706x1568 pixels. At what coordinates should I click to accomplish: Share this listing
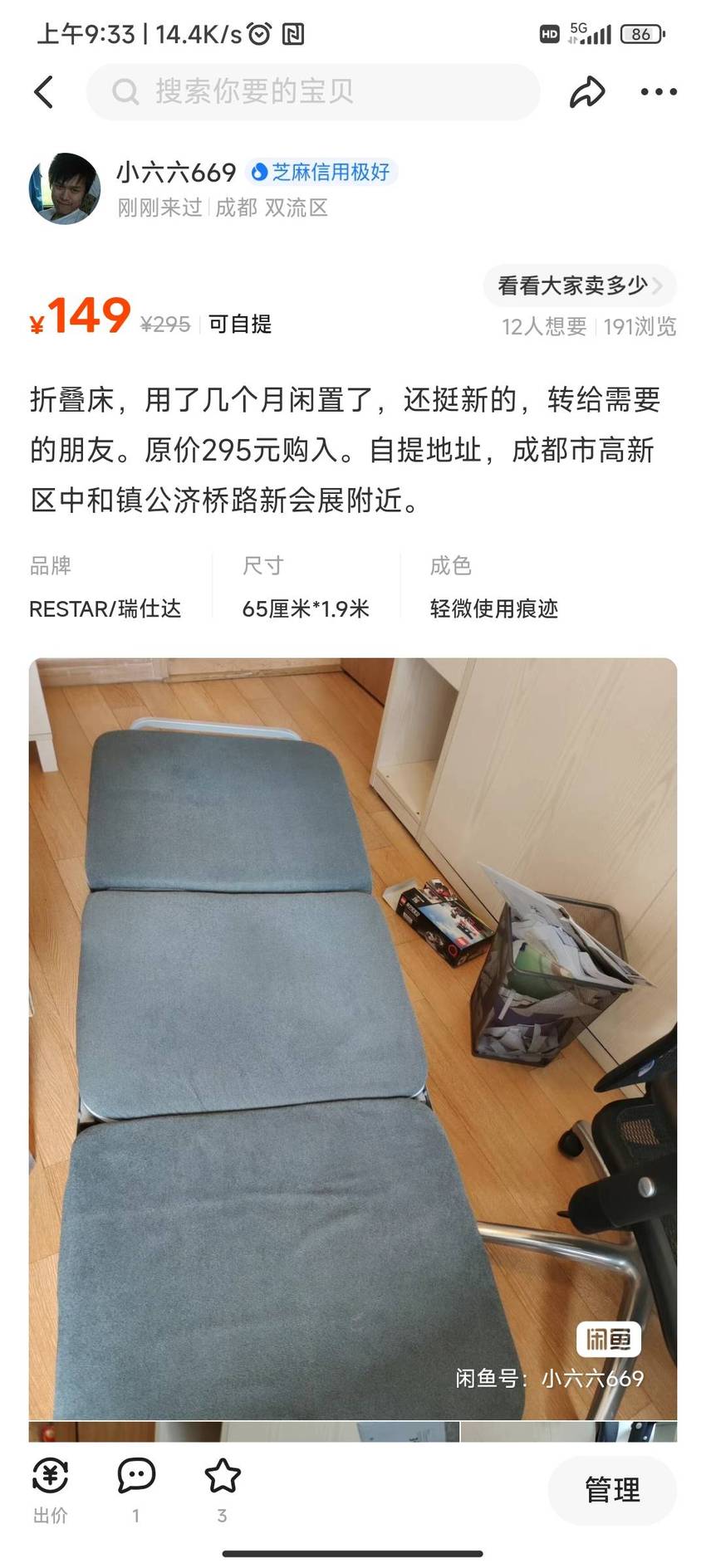click(587, 91)
